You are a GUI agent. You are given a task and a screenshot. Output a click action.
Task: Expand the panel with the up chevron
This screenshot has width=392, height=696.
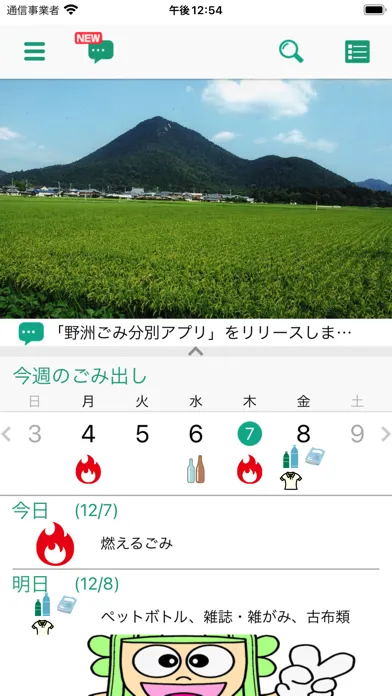(x=196, y=352)
